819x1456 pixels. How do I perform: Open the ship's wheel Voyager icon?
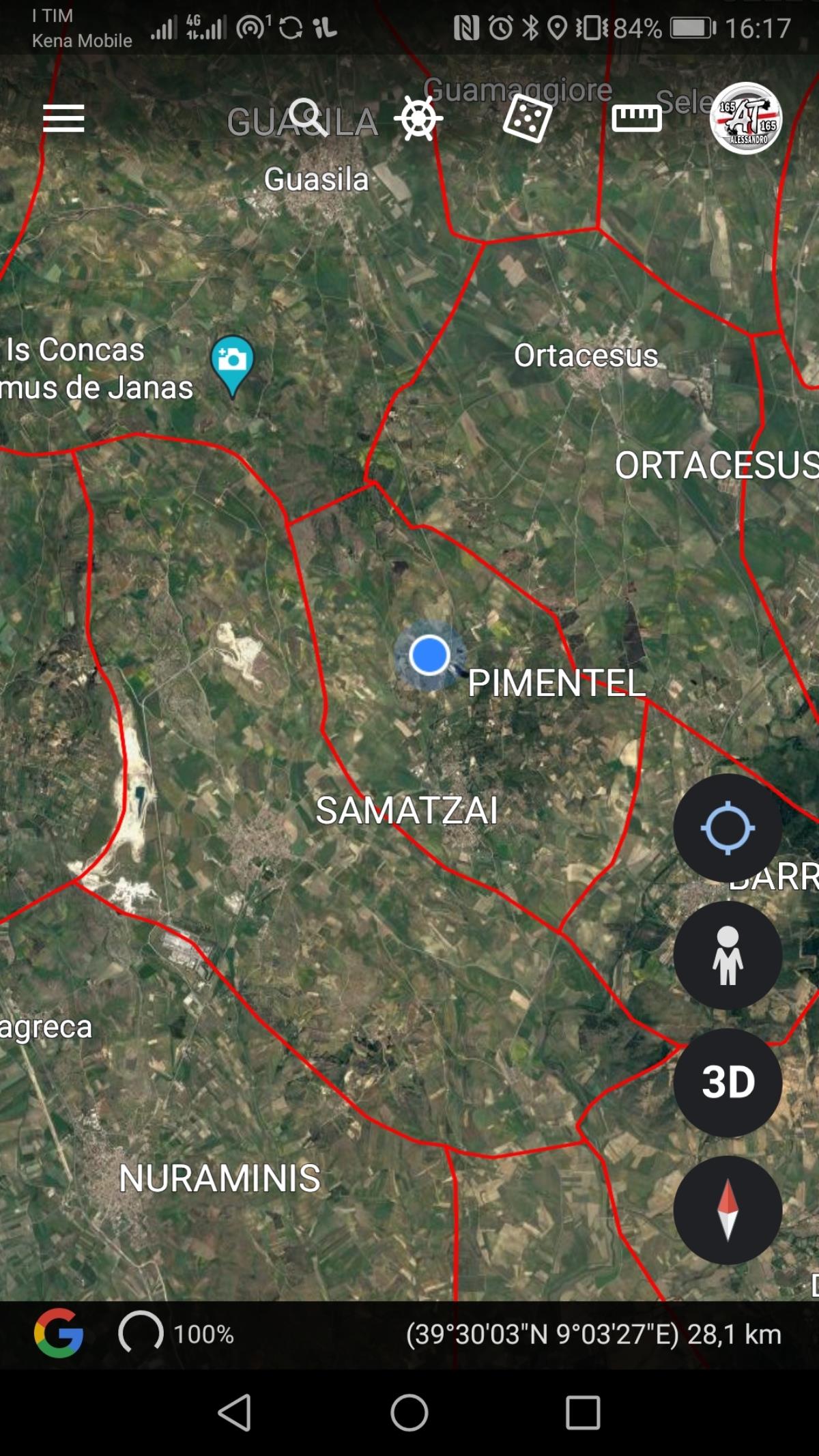(418, 118)
